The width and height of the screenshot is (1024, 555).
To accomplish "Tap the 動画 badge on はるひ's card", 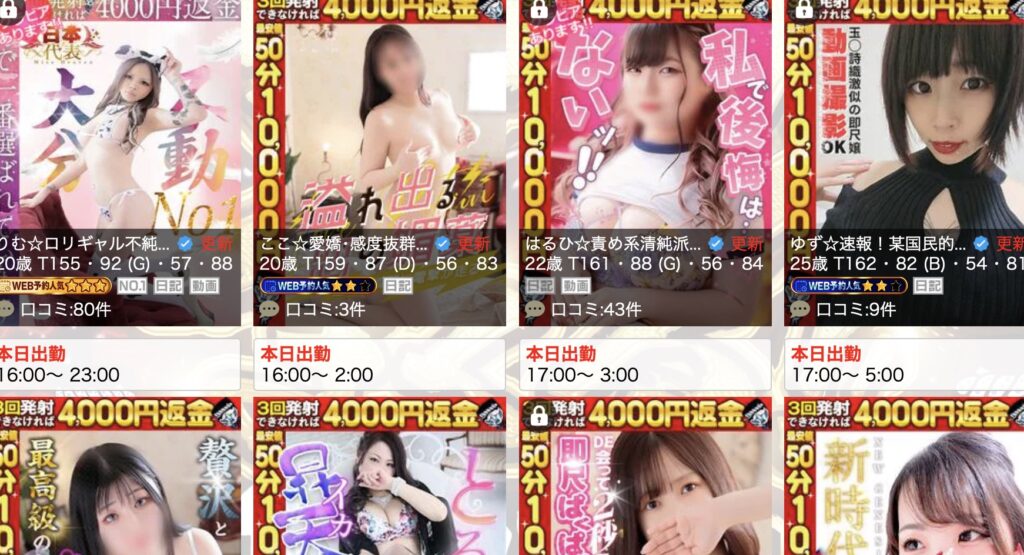I will pos(575,286).
